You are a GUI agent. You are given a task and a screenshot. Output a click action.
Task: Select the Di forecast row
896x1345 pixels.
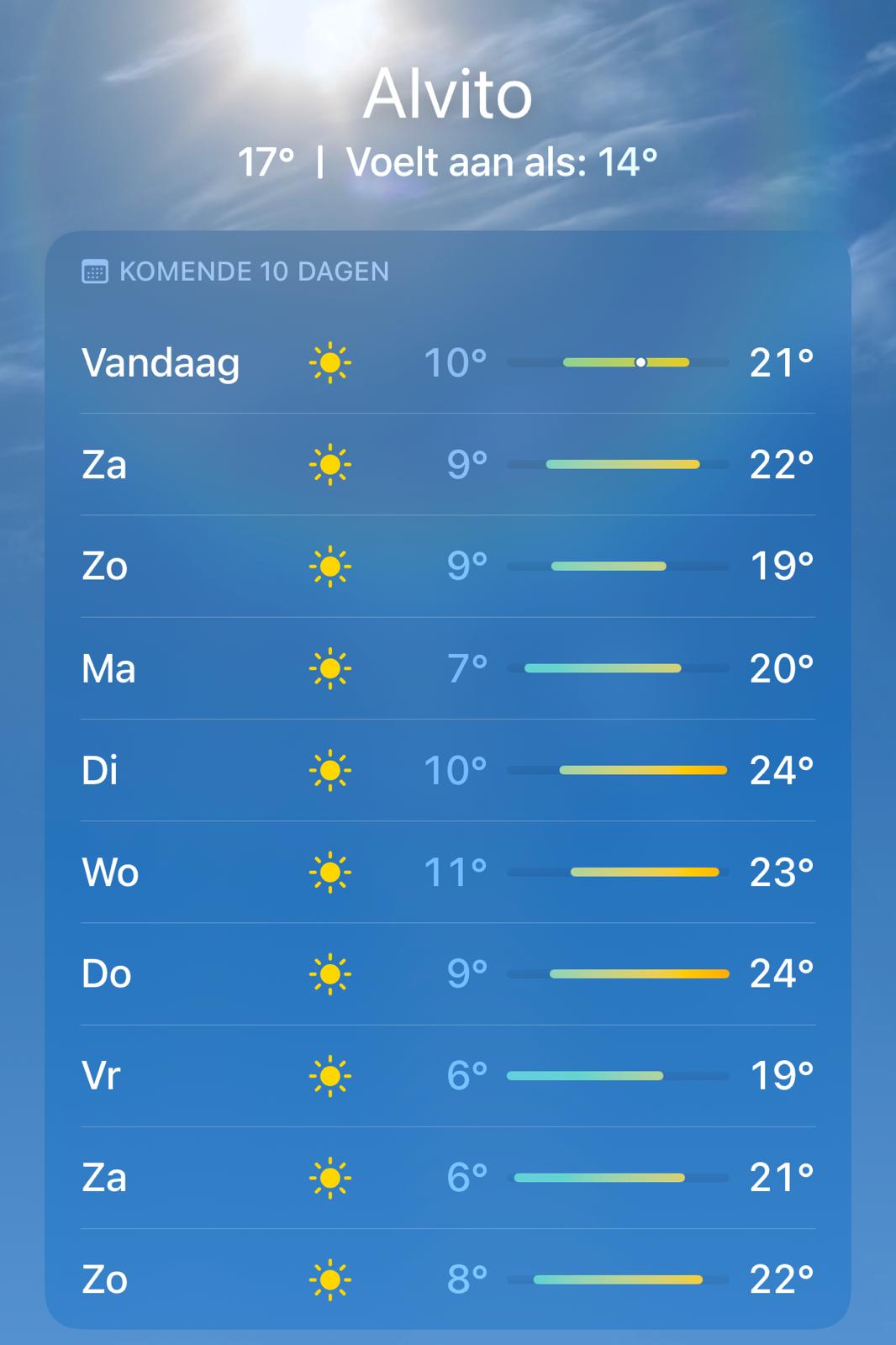(447, 771)
